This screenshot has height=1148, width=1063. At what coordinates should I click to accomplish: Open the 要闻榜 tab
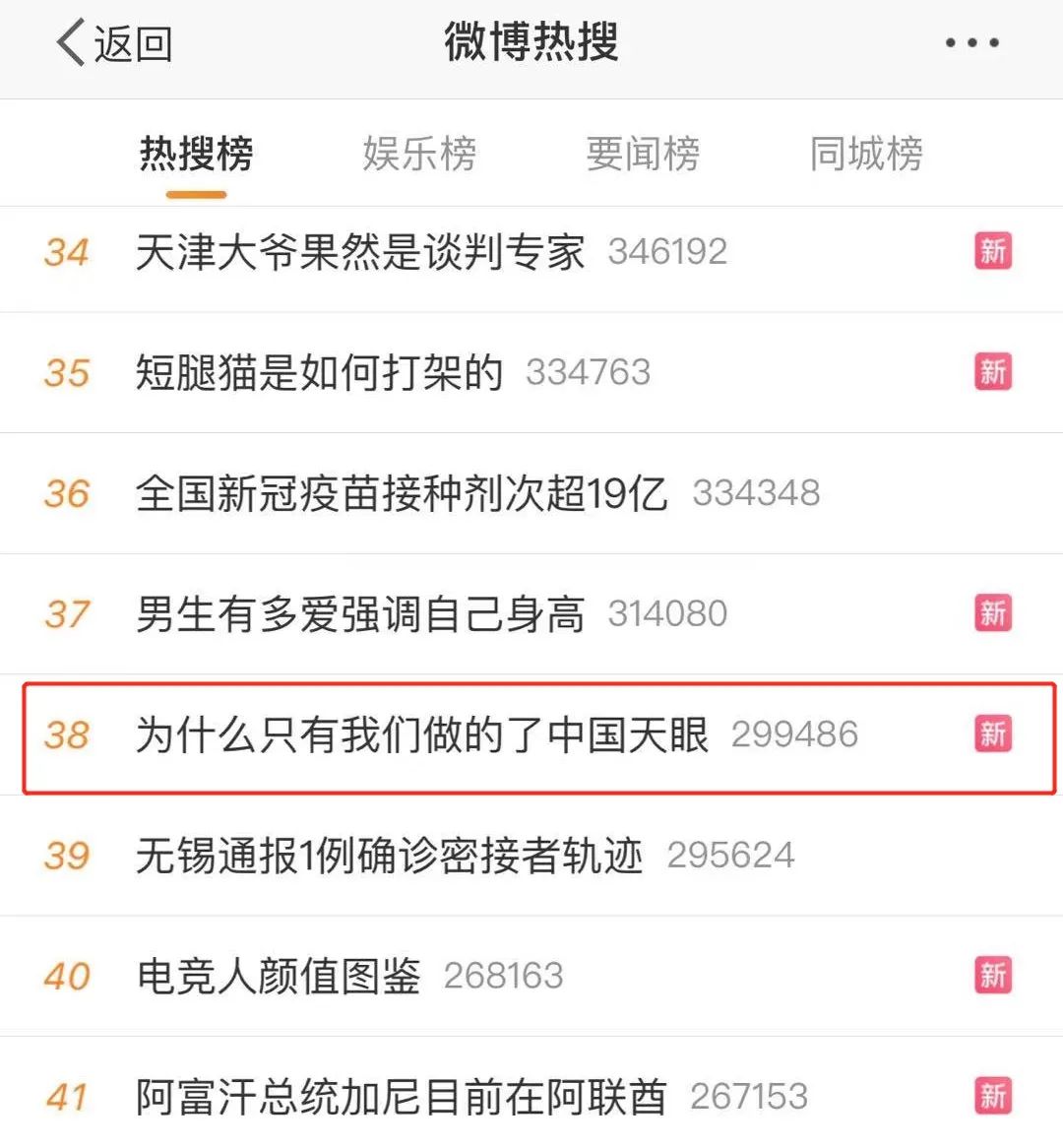click(x=643, y=155)
